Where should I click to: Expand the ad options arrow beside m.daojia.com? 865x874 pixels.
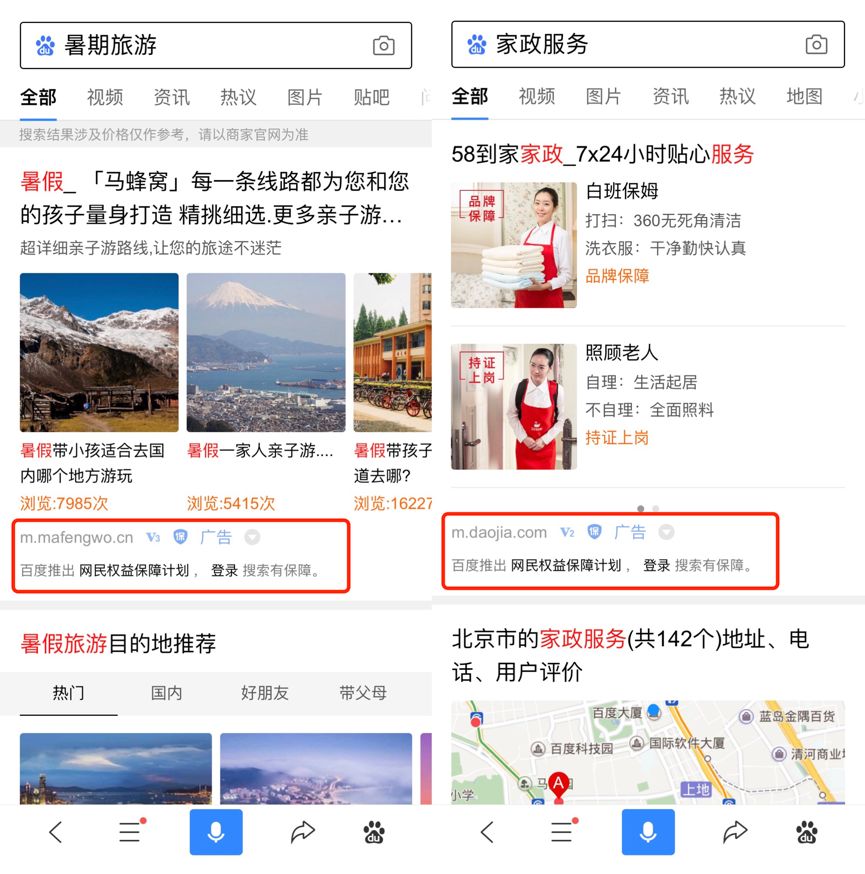point(666,532)
